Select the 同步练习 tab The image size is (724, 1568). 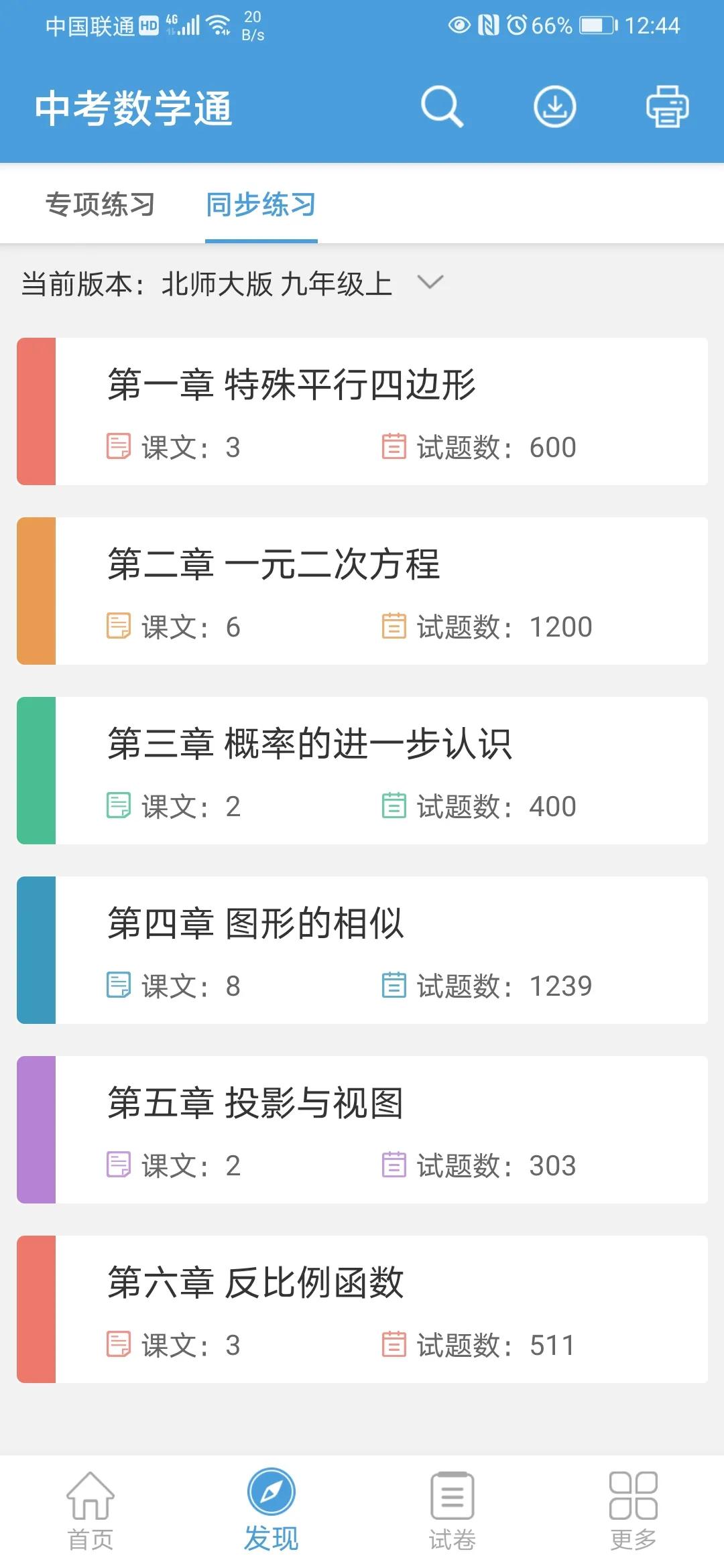coord(261,205)
